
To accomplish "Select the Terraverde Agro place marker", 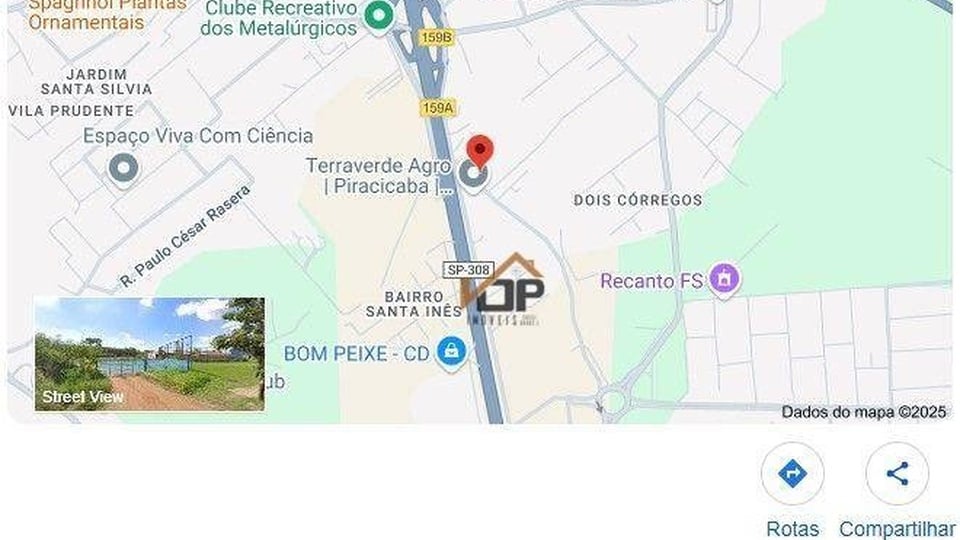I will coord(473,177).
